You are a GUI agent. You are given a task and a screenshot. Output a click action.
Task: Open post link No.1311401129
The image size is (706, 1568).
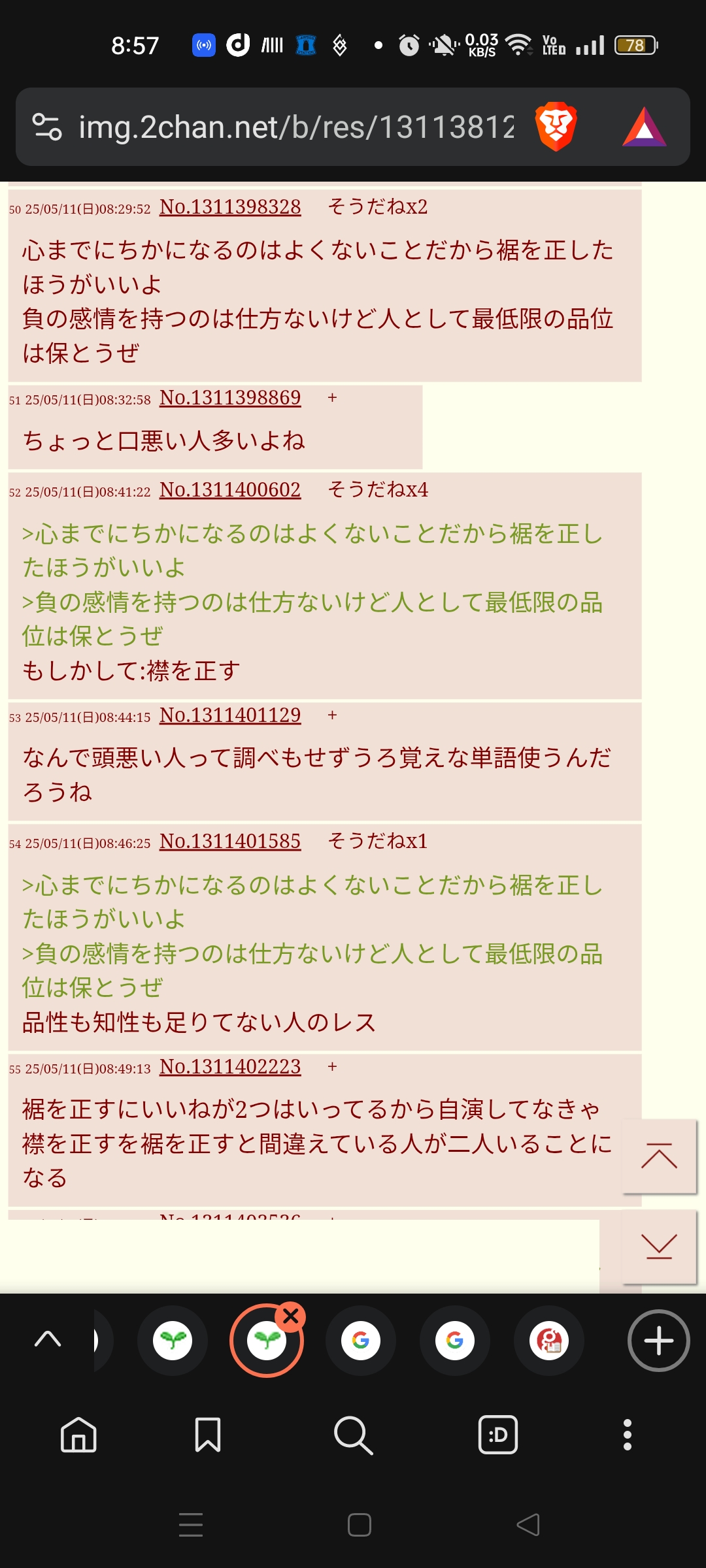coord(230,715)
